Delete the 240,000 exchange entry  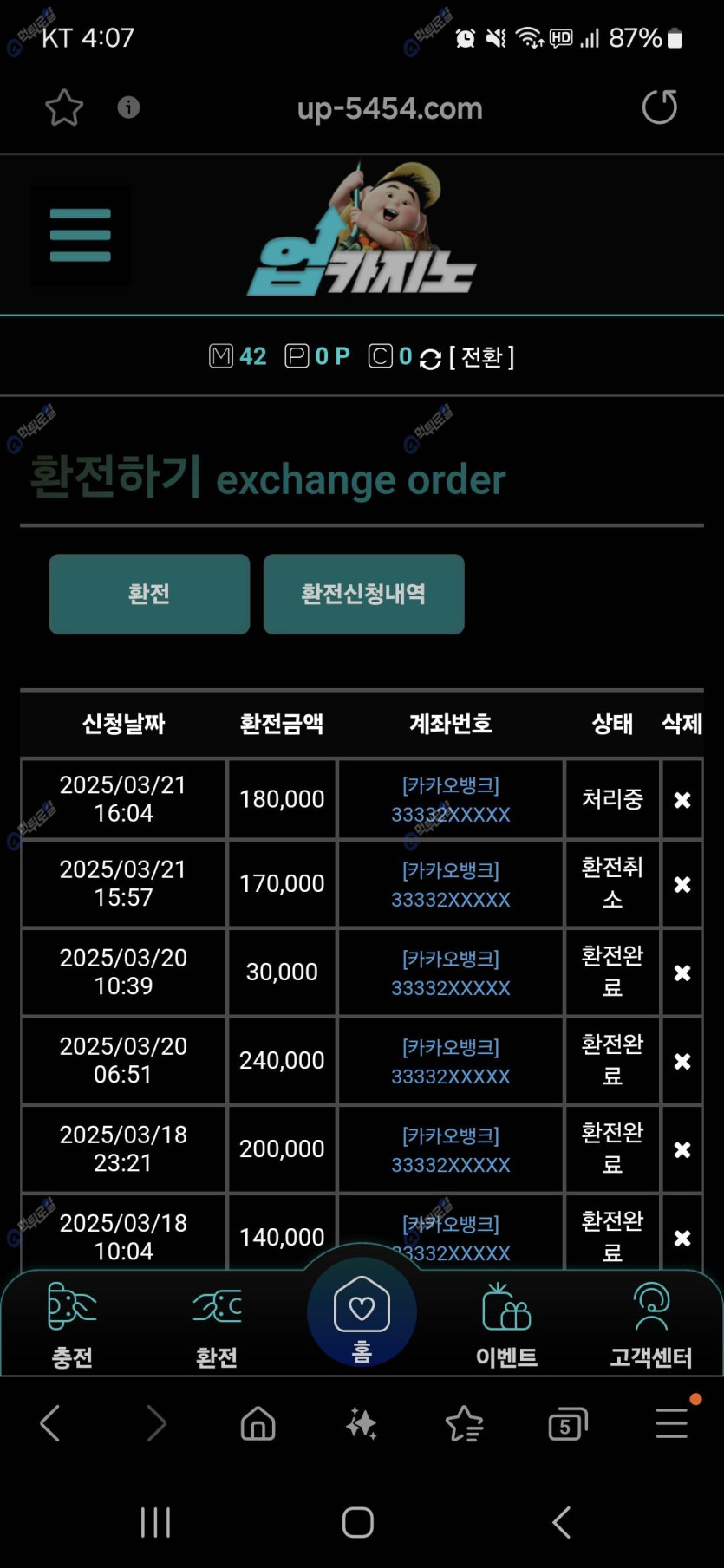coord(682,1062)
